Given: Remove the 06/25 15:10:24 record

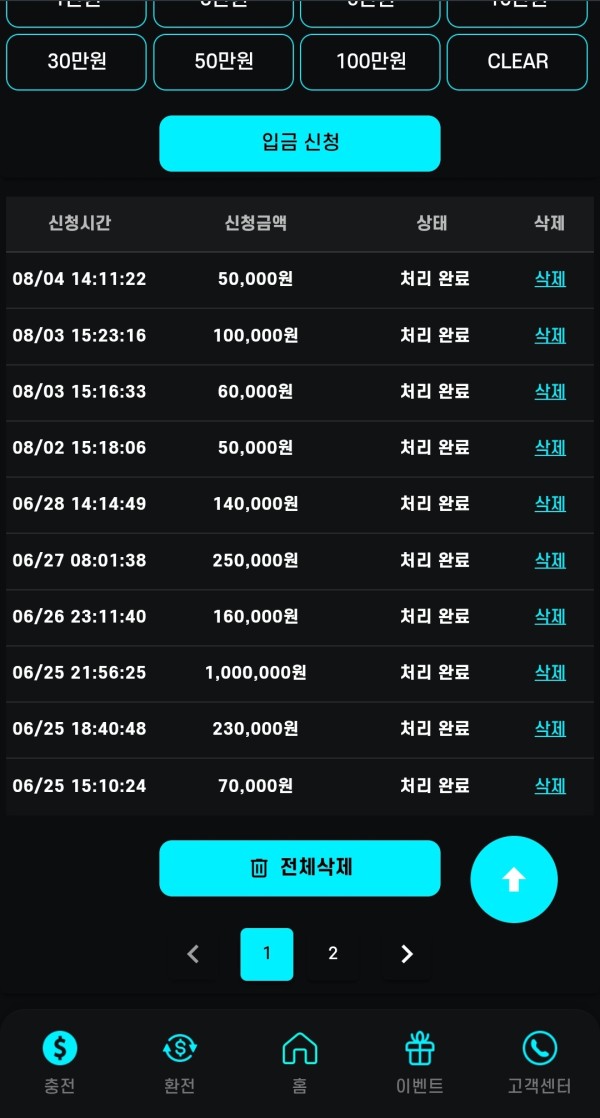Looking at the screenshot, I should click(550, 786).
